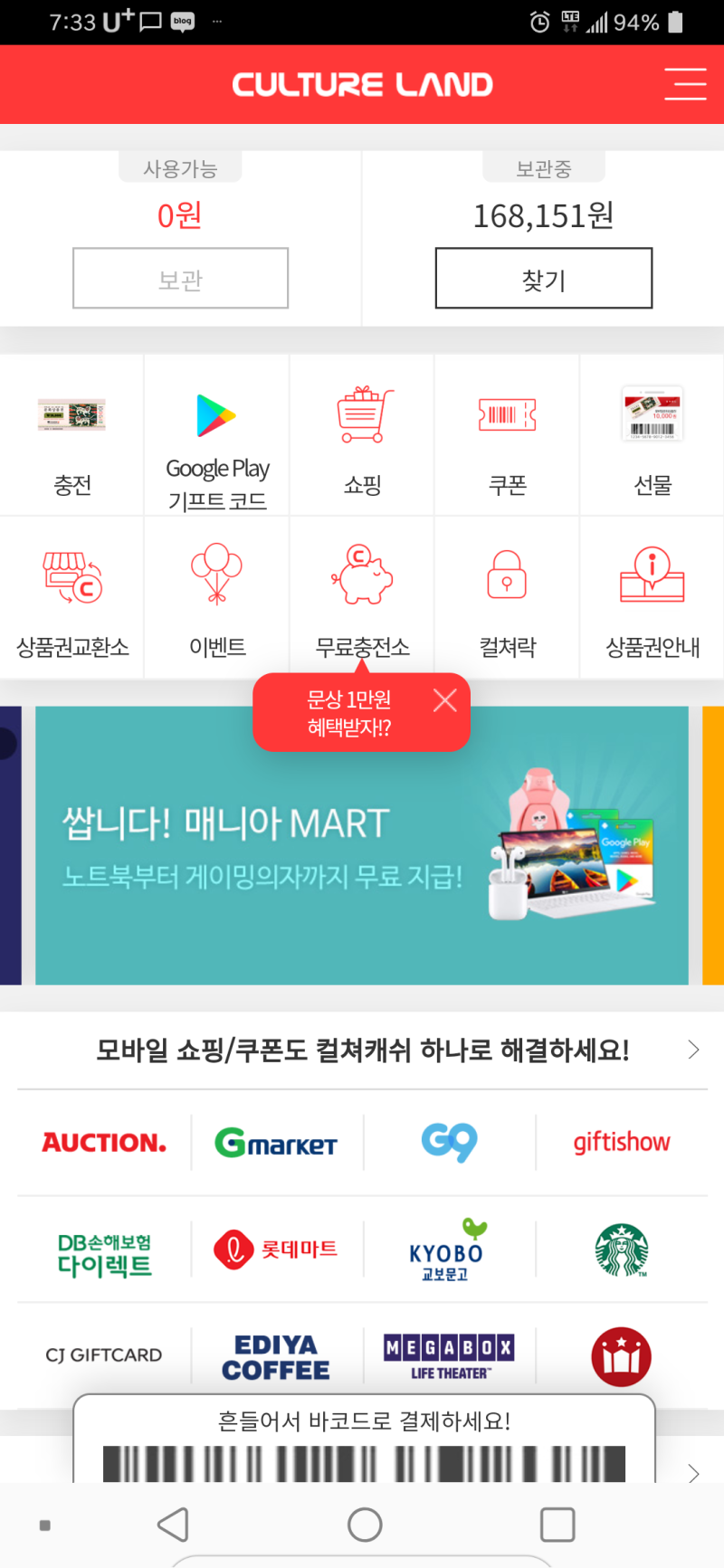
Task: Tap the 보관 store button
Action: [x=180, y=278]
